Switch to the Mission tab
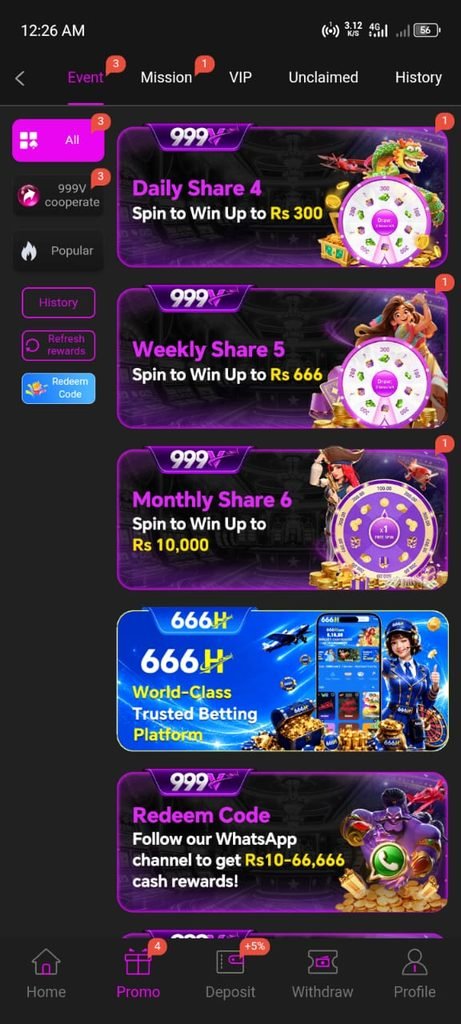 pos(167,77)
